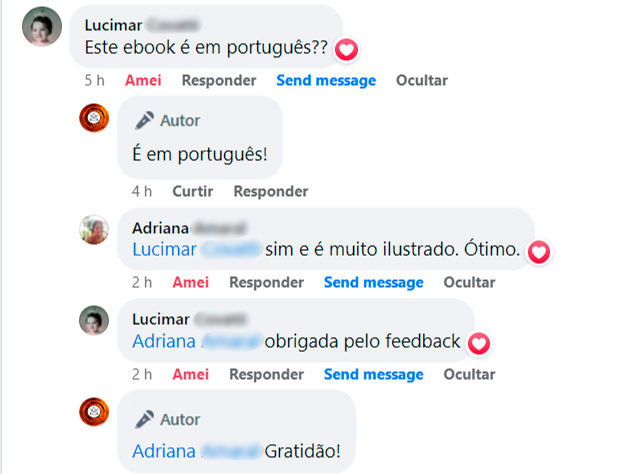View heart reaction on "obrigada pelo feedback"
Image resolution: width=622 pixels, height=475 pixels.
479,343
